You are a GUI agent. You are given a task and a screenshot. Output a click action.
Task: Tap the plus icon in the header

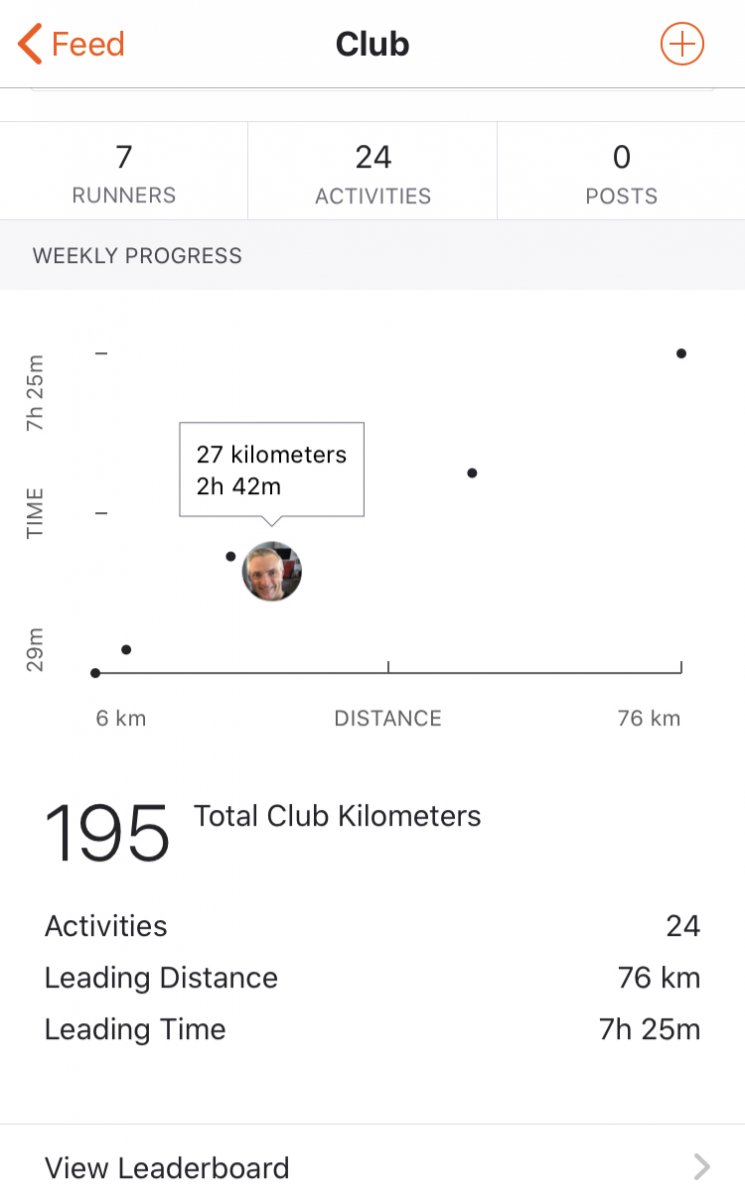[682, 44]
